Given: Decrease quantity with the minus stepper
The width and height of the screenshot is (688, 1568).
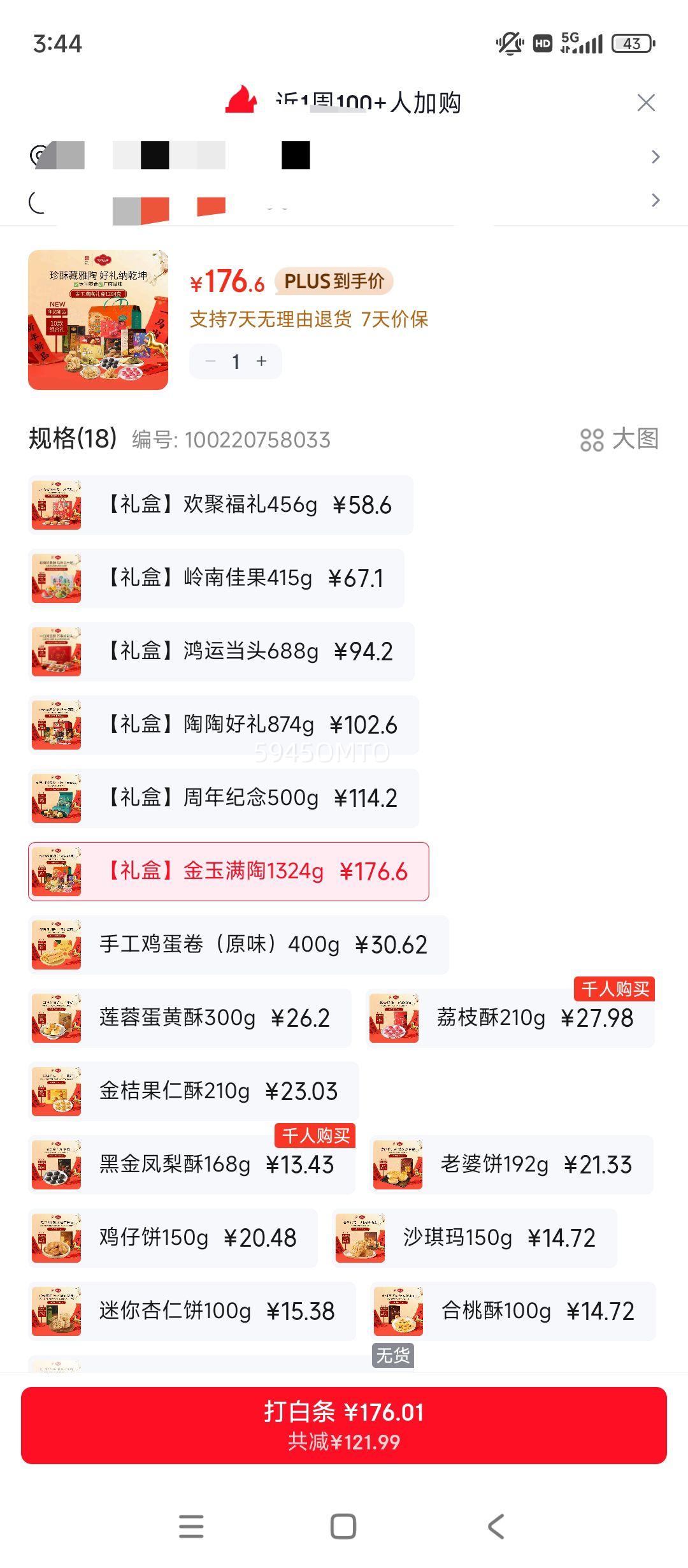Looking at the screenshot, I should pyautogui.click(x=210, y=361).
